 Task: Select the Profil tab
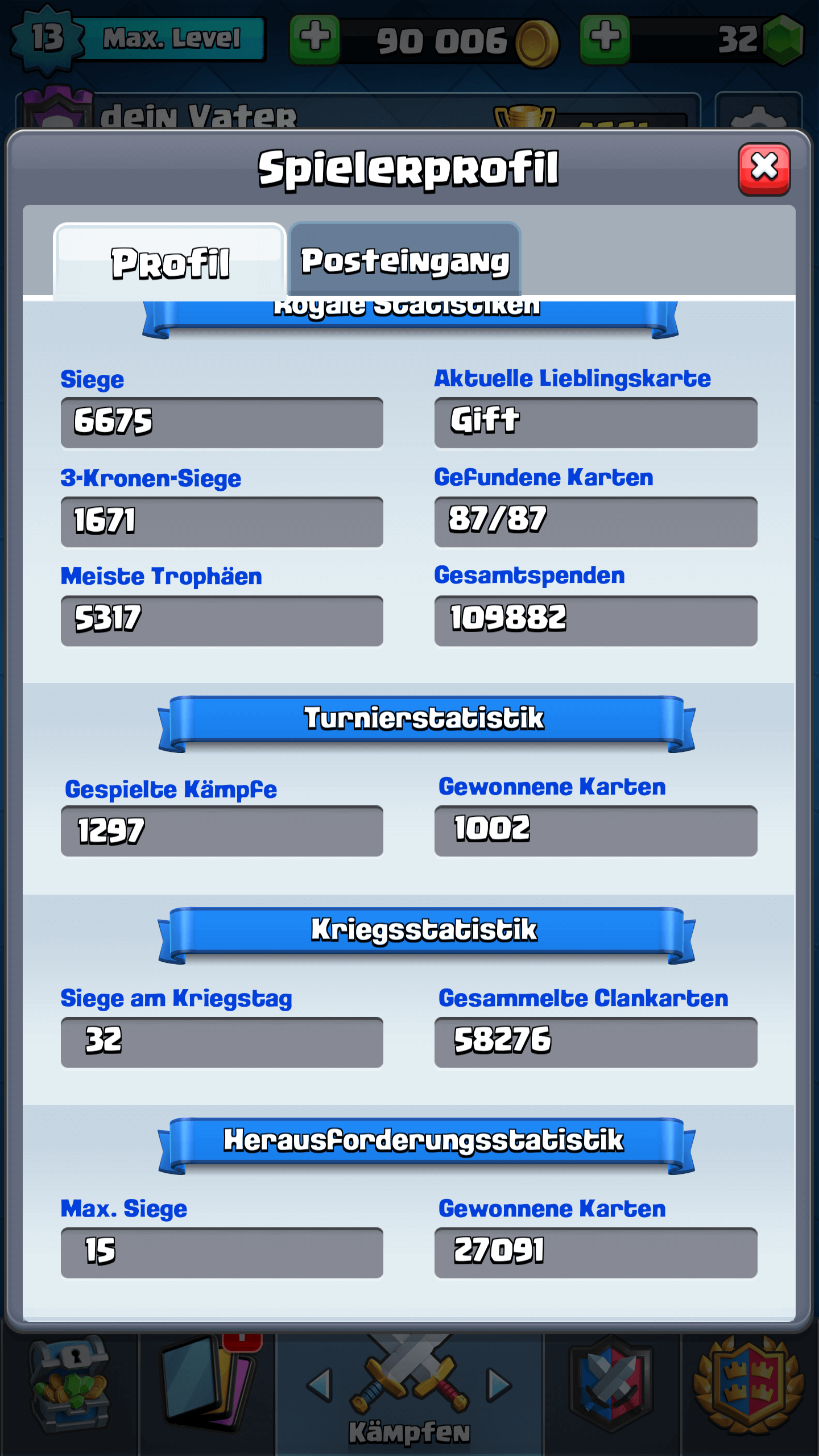[x=169, y=262]
